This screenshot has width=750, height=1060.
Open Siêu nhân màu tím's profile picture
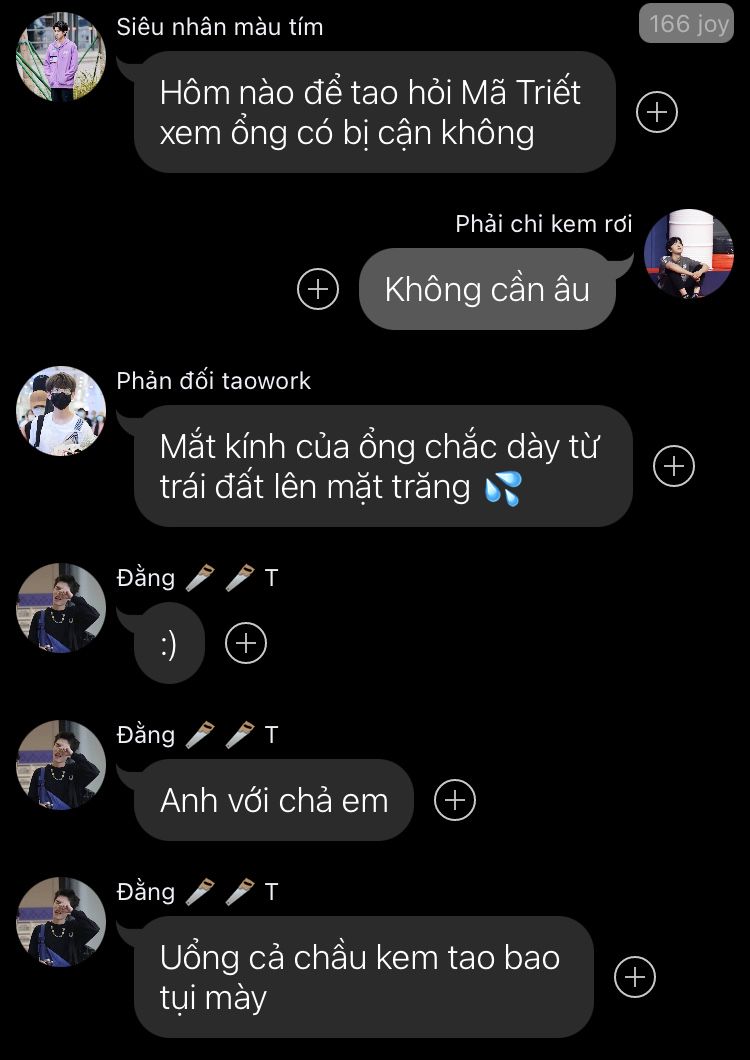pyautogui.click(x=61, y=57)
